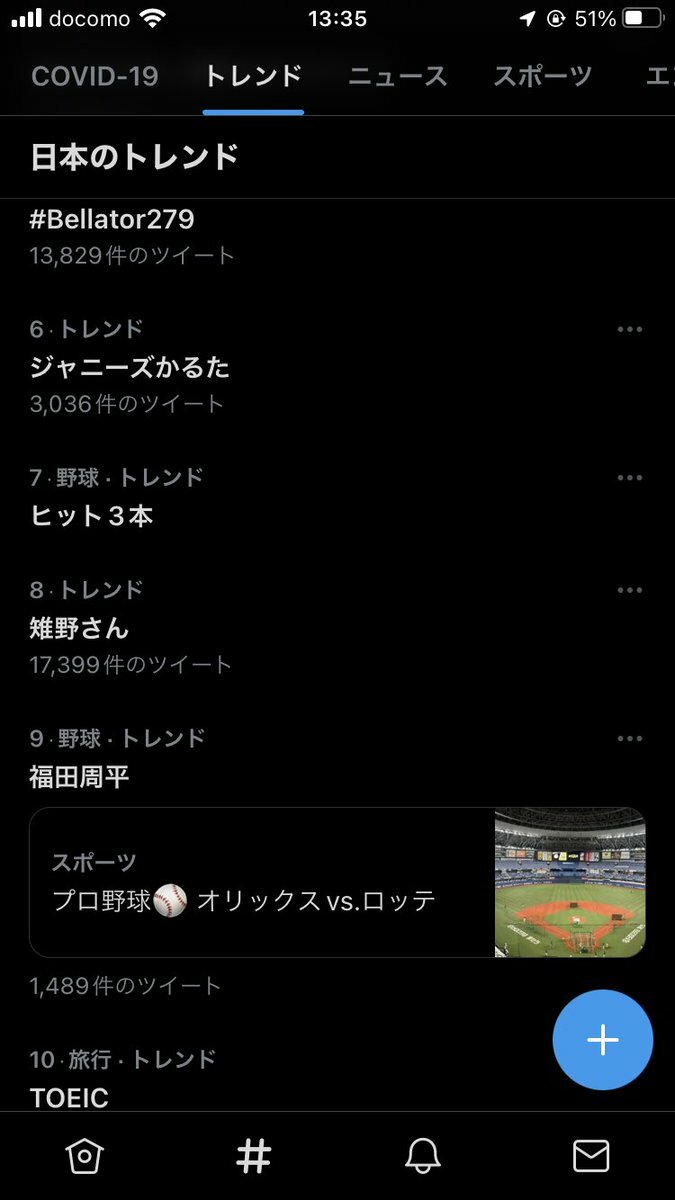Switch to the ニュース tab
The height and width of the screenshot is (1200, 675).
point(397,76)
